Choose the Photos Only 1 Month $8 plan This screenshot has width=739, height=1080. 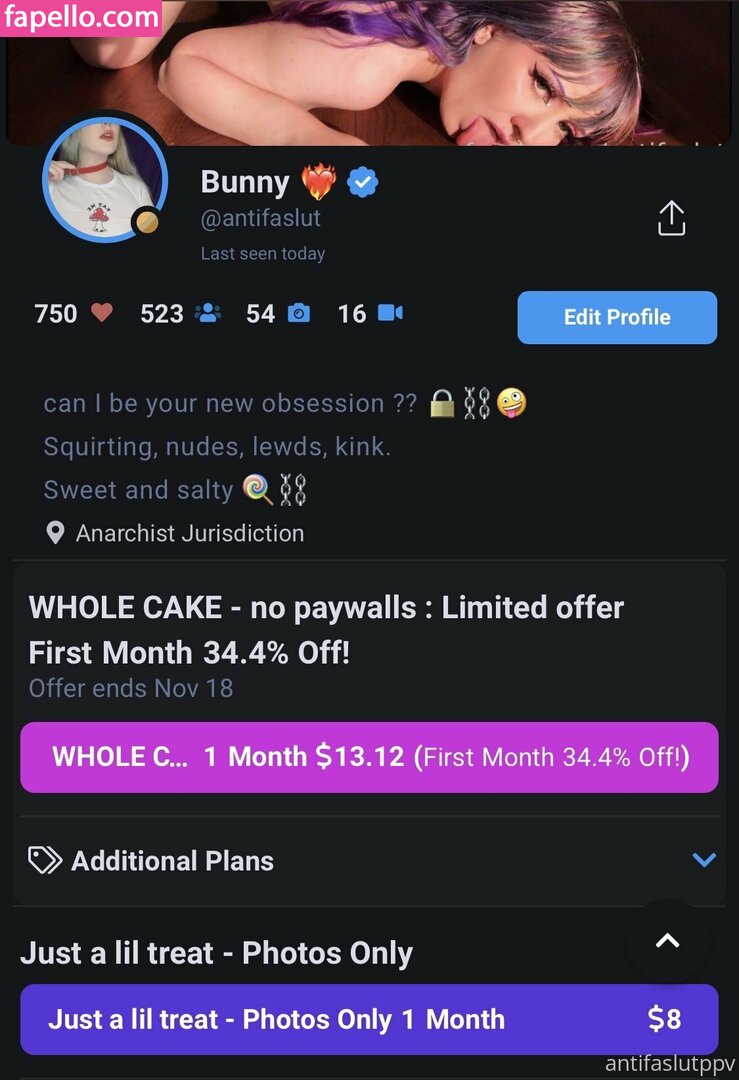369,1019
